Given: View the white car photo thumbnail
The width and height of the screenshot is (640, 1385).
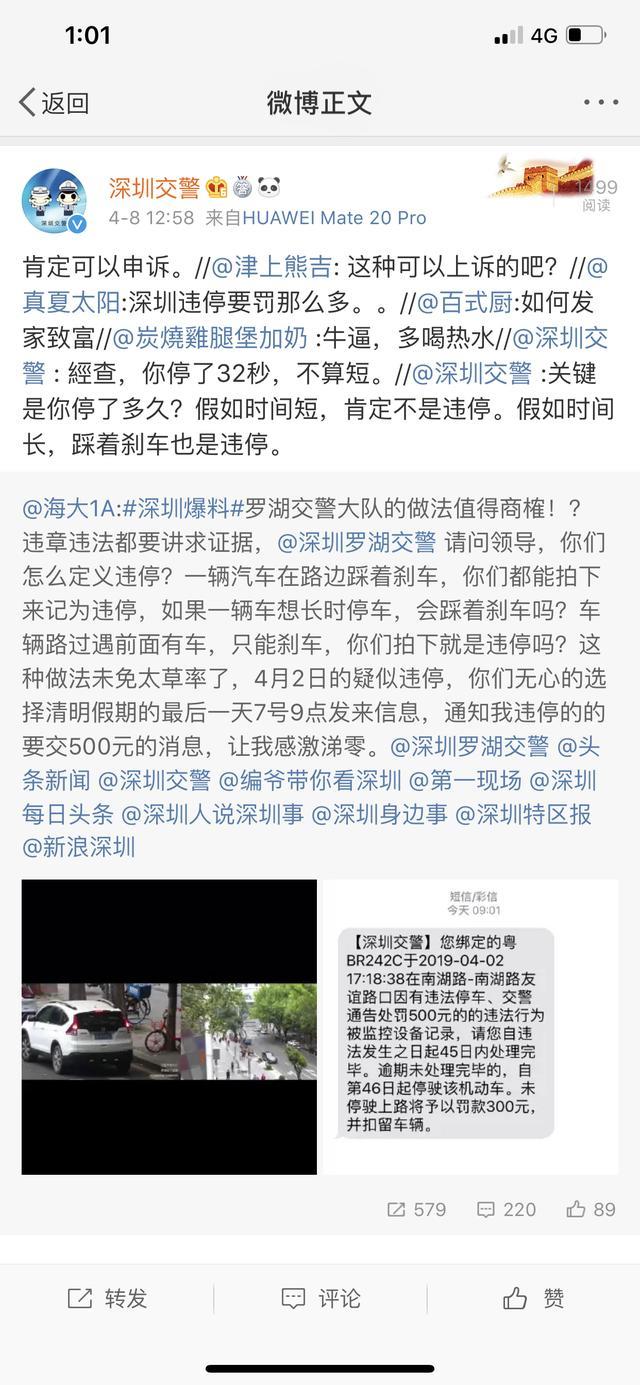Looking at the screenshot, I should (169, 1027).
